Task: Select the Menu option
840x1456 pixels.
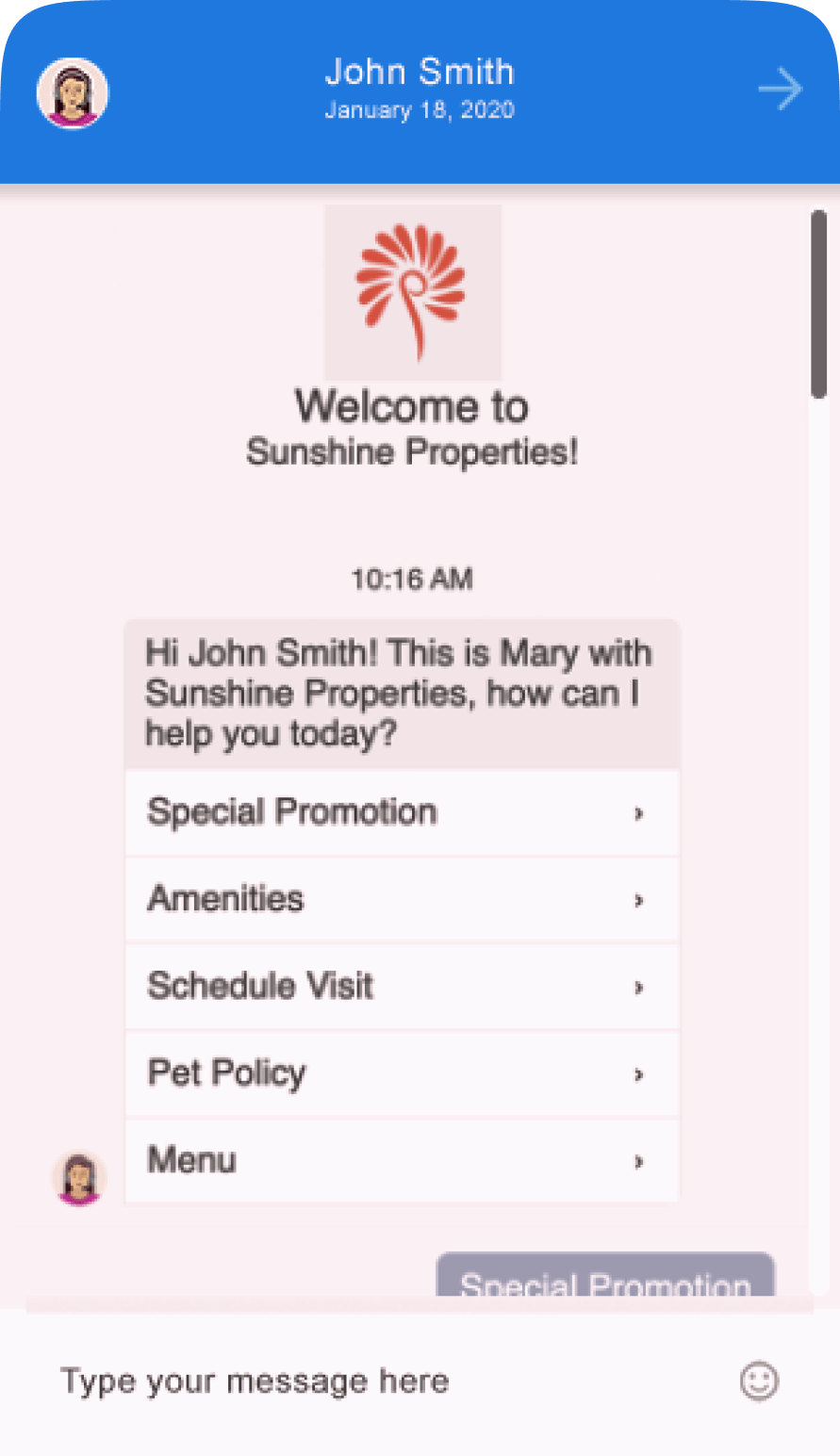Action: coord(402,1161)
